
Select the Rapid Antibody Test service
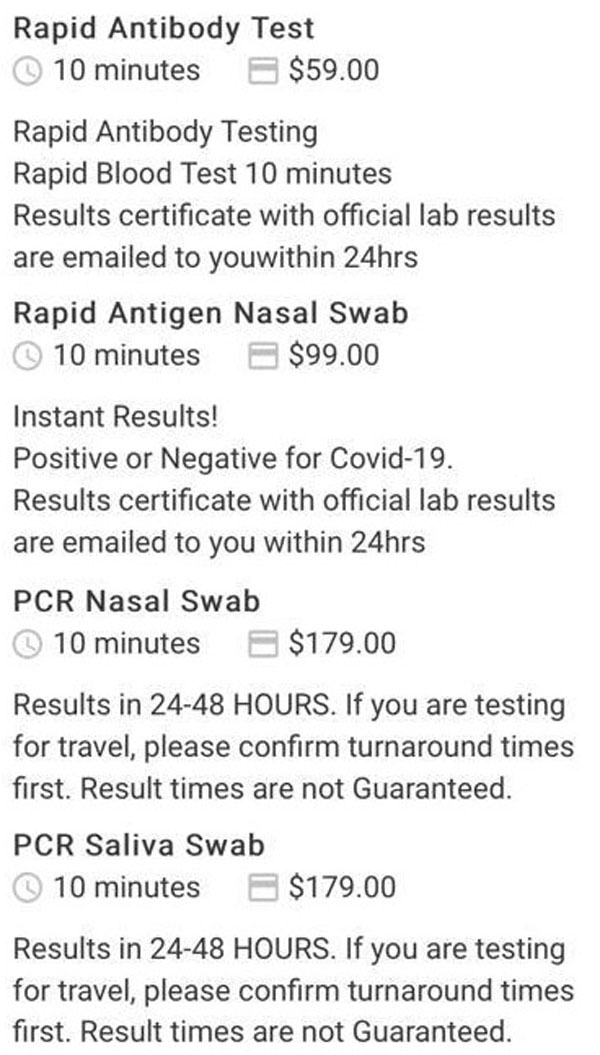pyautogui.click(x=163, y=29)
